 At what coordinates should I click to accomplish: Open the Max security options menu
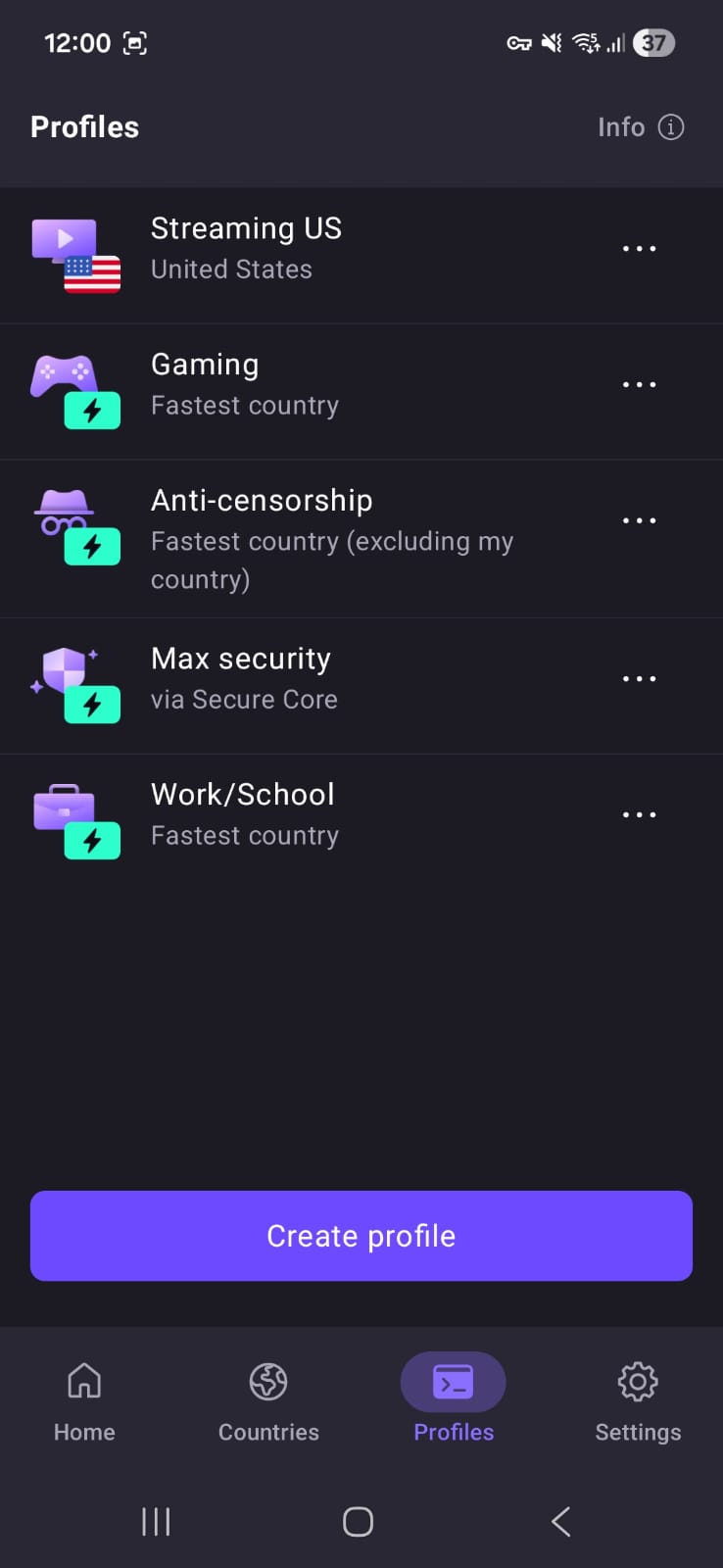coord(639,678)
